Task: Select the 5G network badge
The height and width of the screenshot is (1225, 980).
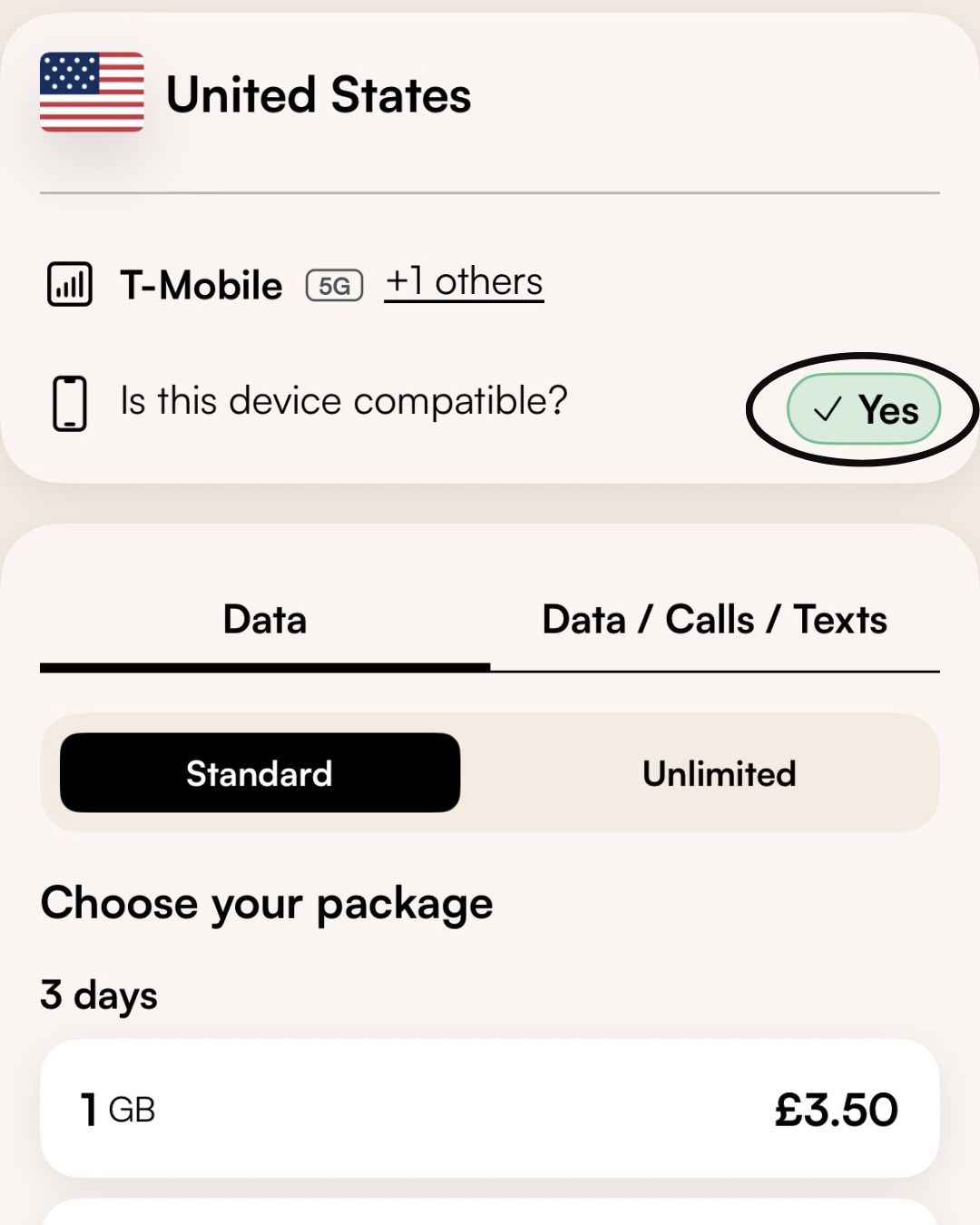Action: (x=334, y=283)
